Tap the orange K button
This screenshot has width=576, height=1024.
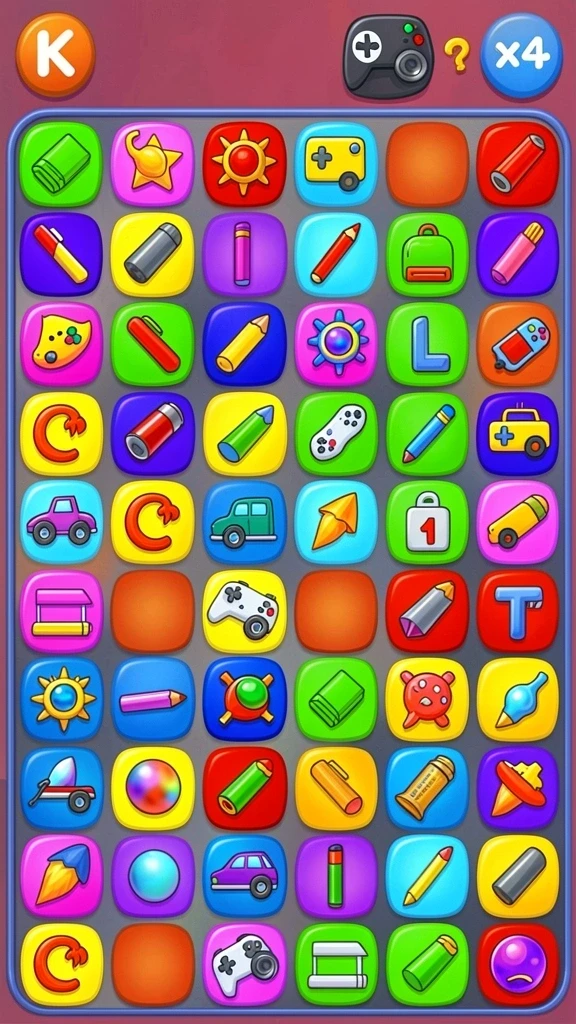56,56
